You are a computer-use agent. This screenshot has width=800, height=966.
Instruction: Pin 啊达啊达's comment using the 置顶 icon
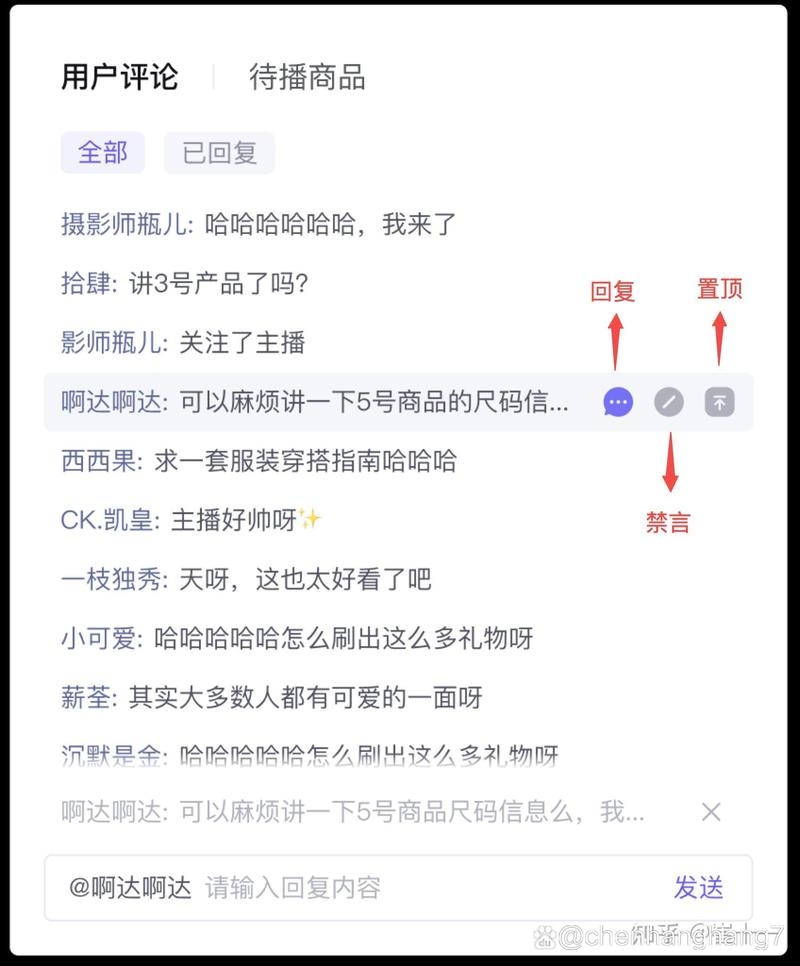pyautogui.click(x=719, y=401)
